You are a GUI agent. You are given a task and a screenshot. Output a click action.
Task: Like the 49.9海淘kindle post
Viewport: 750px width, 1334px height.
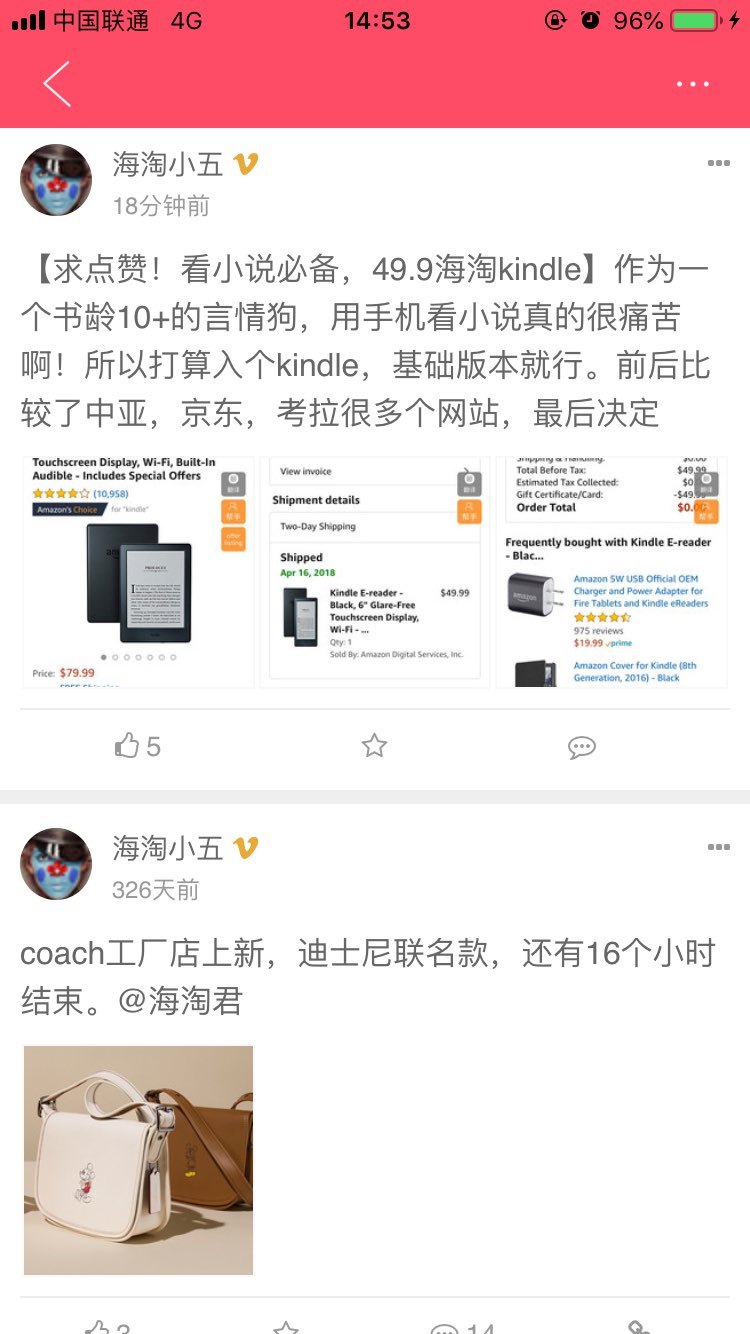(x=138, y=746)
